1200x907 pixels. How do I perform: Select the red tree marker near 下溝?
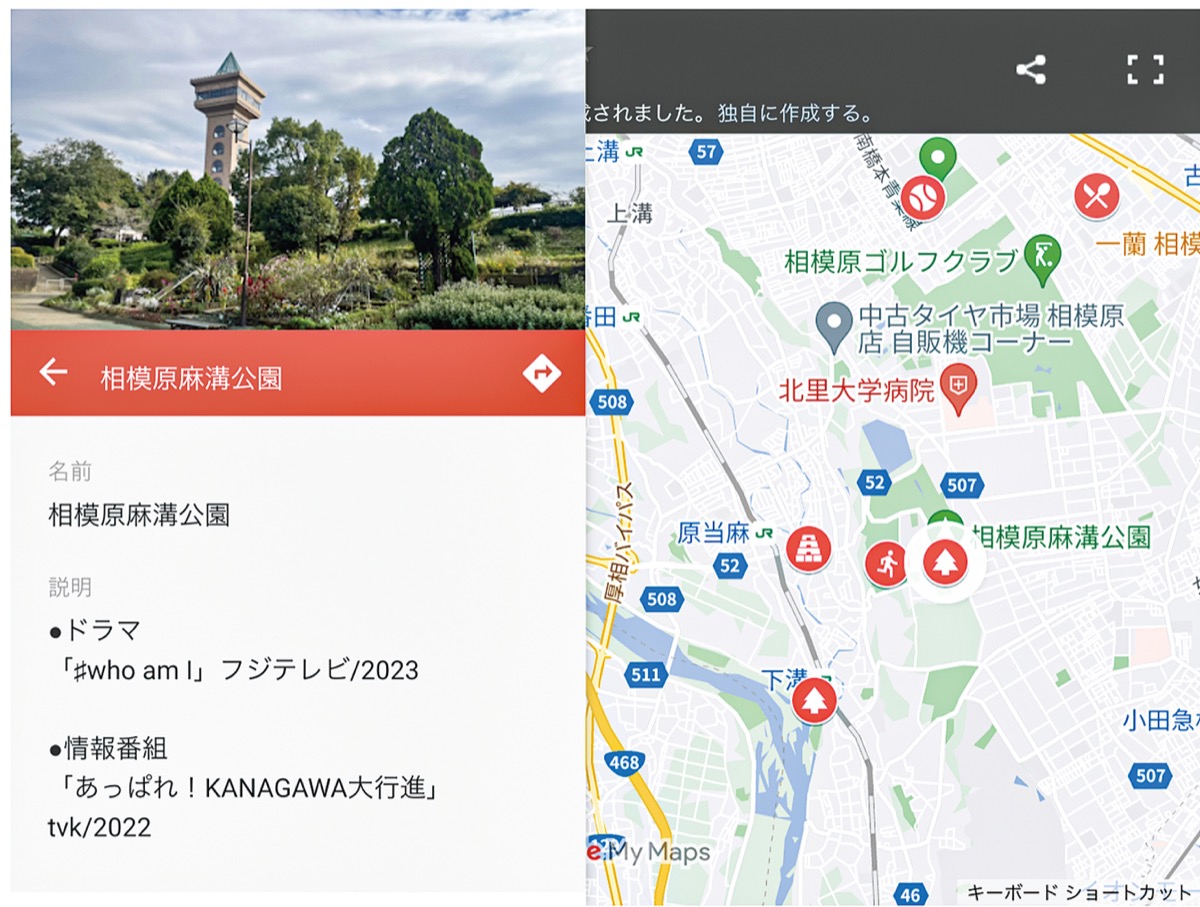[814, 700]
